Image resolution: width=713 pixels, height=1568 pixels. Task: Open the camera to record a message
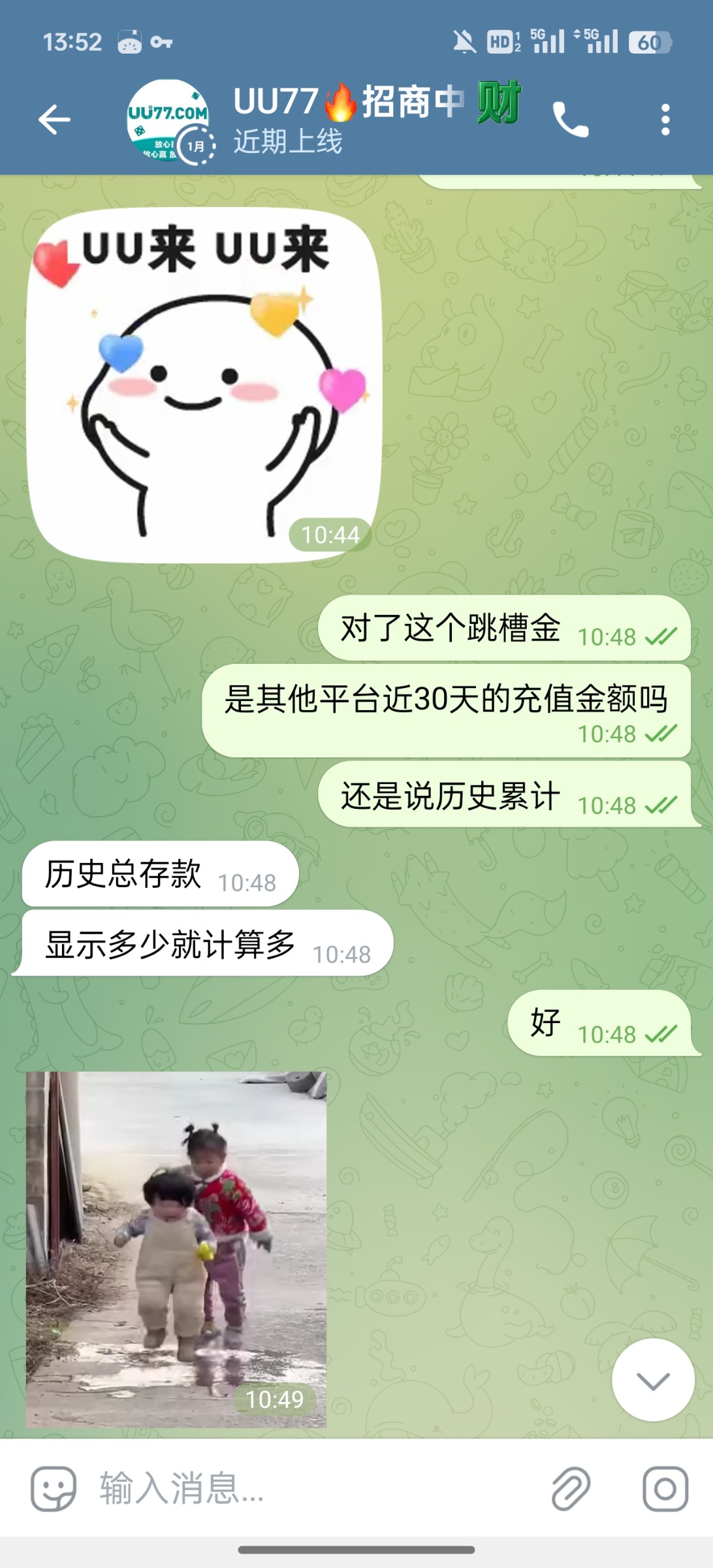665,1489
